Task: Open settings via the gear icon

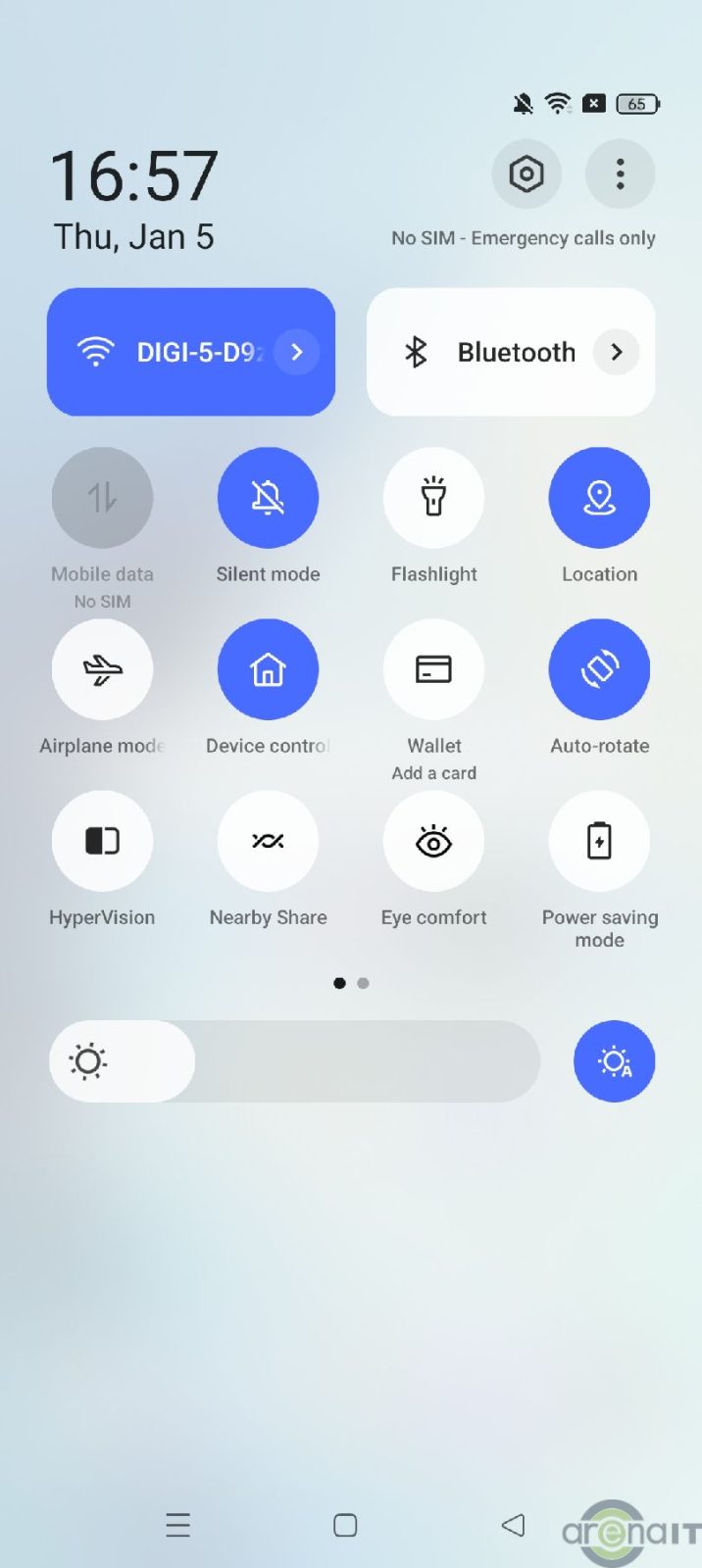Action: tap(526, 174)
